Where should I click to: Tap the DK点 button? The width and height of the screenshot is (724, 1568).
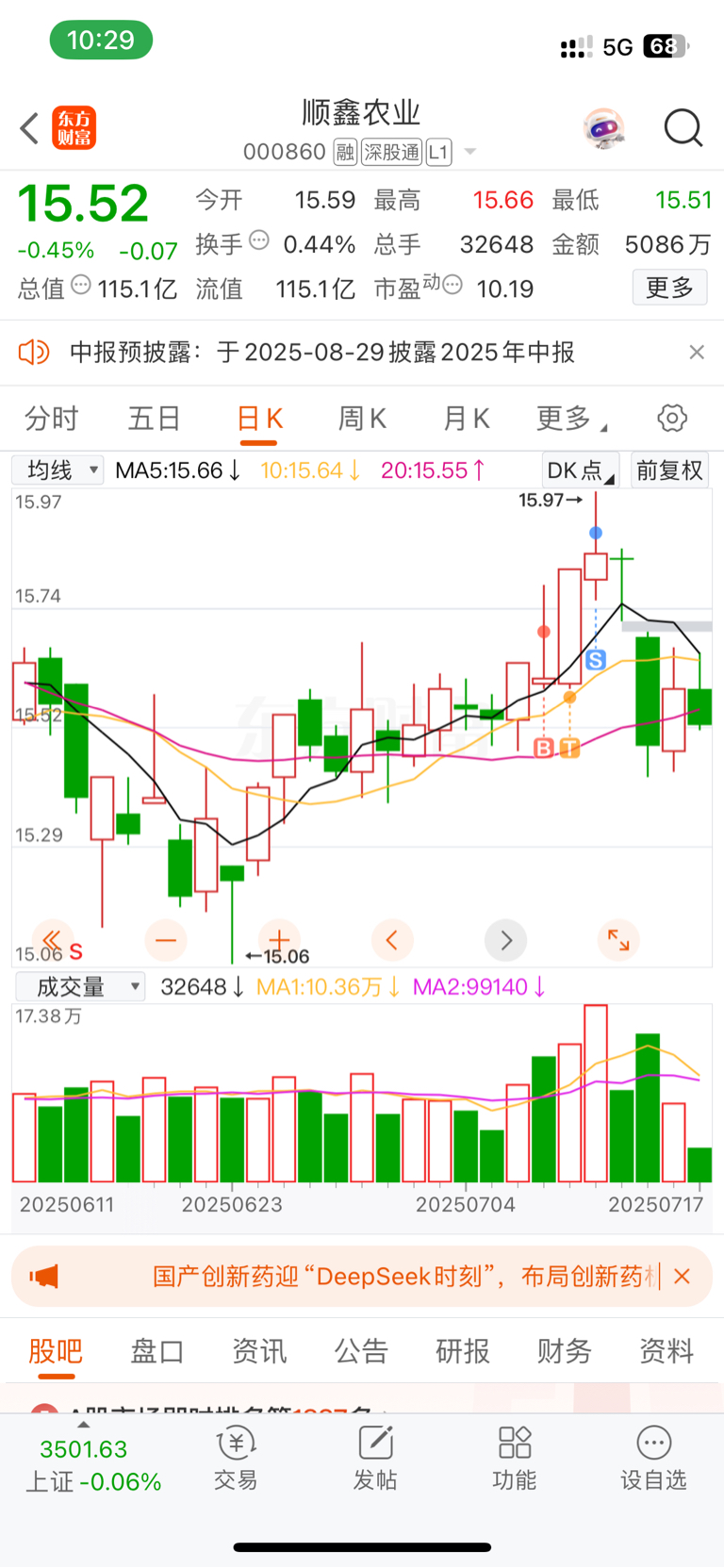(580, 470)
